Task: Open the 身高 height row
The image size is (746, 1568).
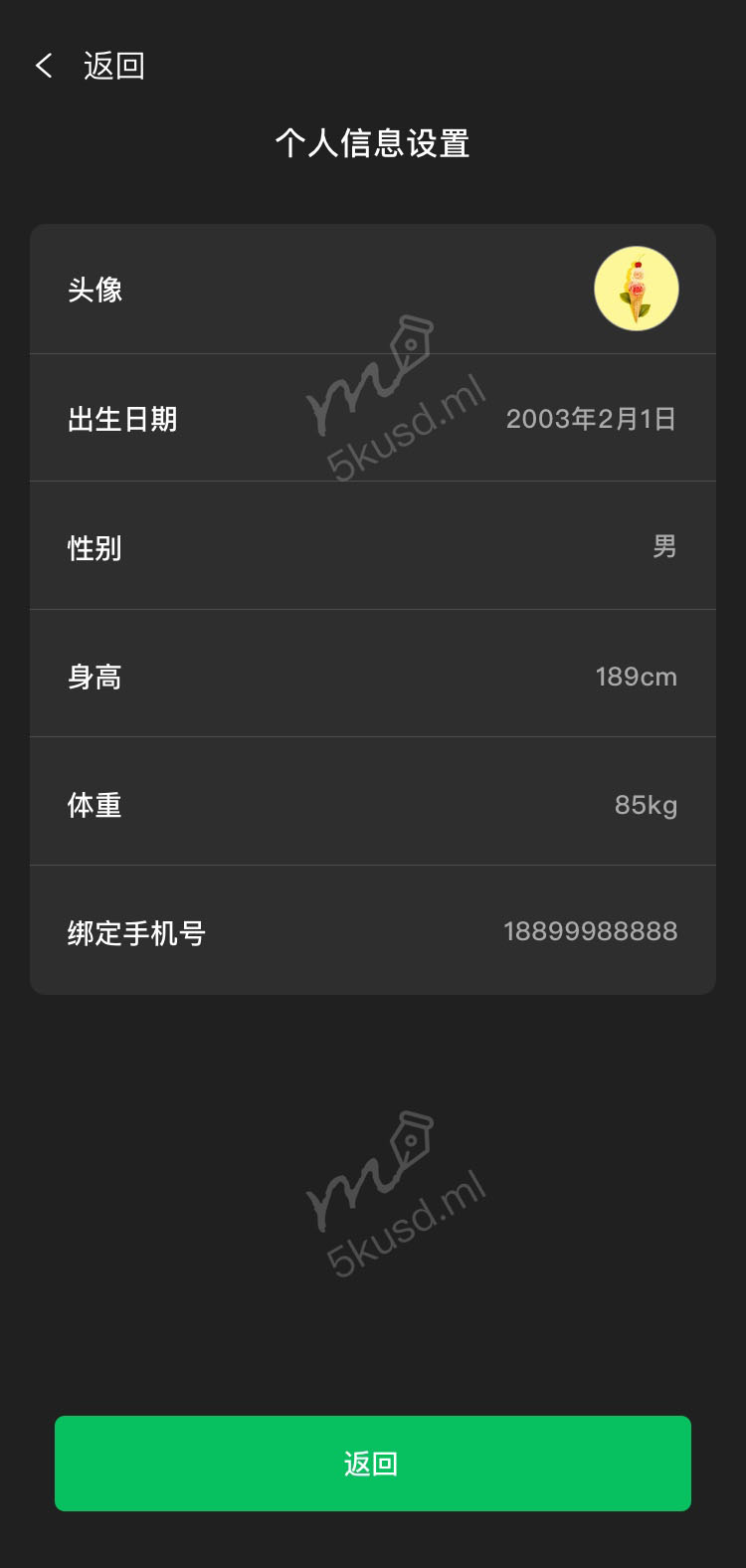Action: [x=372, y=676]
